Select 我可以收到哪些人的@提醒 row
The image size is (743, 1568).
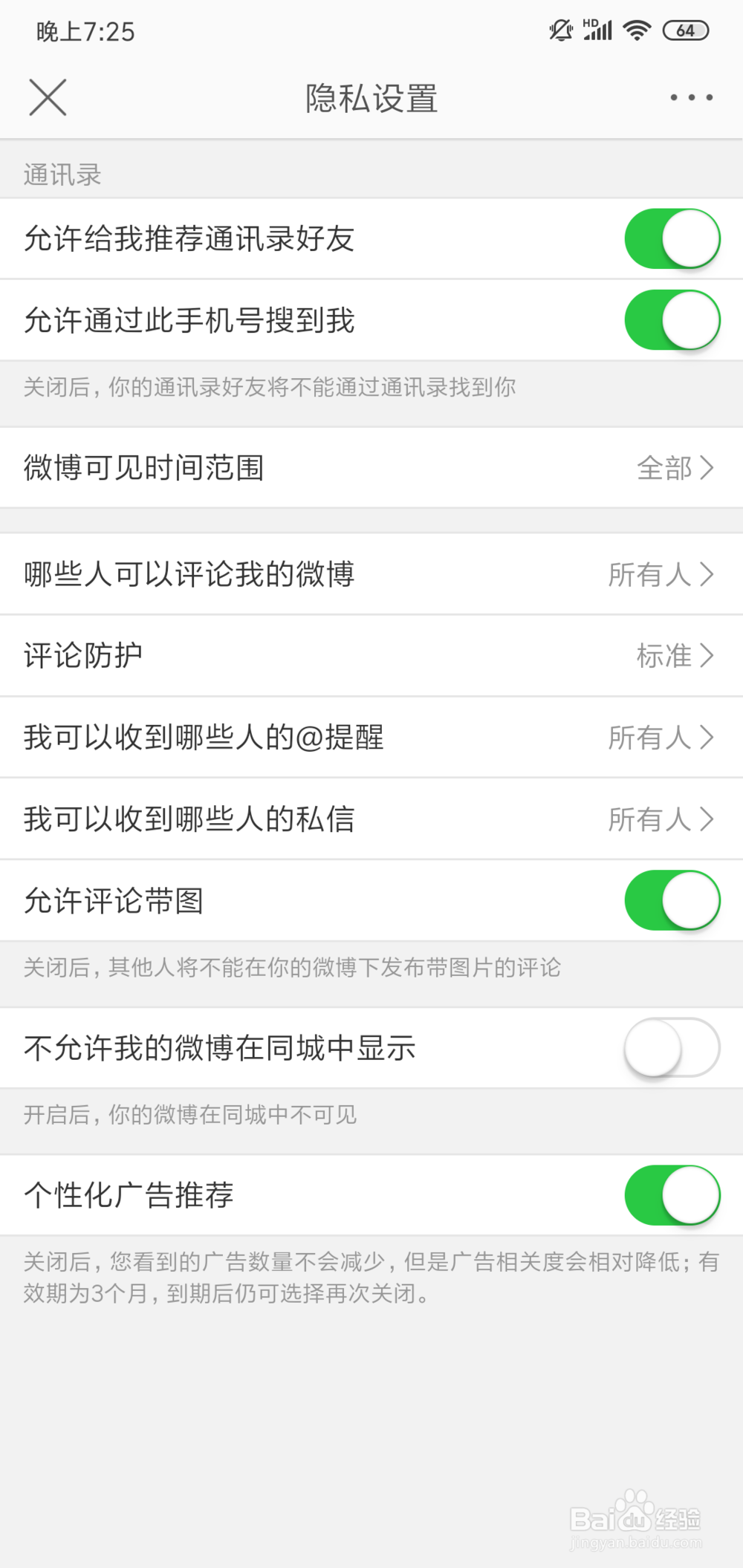tap(371, 738)
